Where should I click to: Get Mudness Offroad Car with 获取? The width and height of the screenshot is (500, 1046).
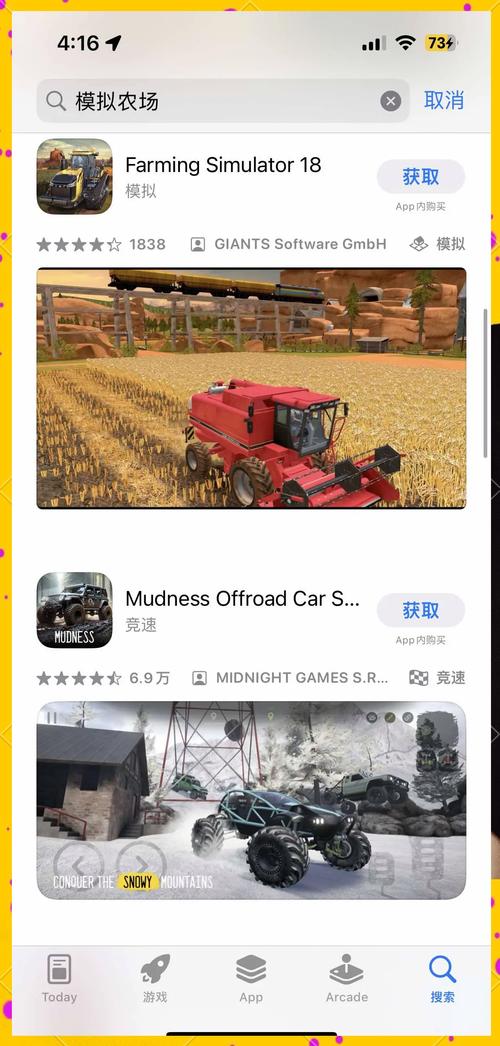point(421,610)
